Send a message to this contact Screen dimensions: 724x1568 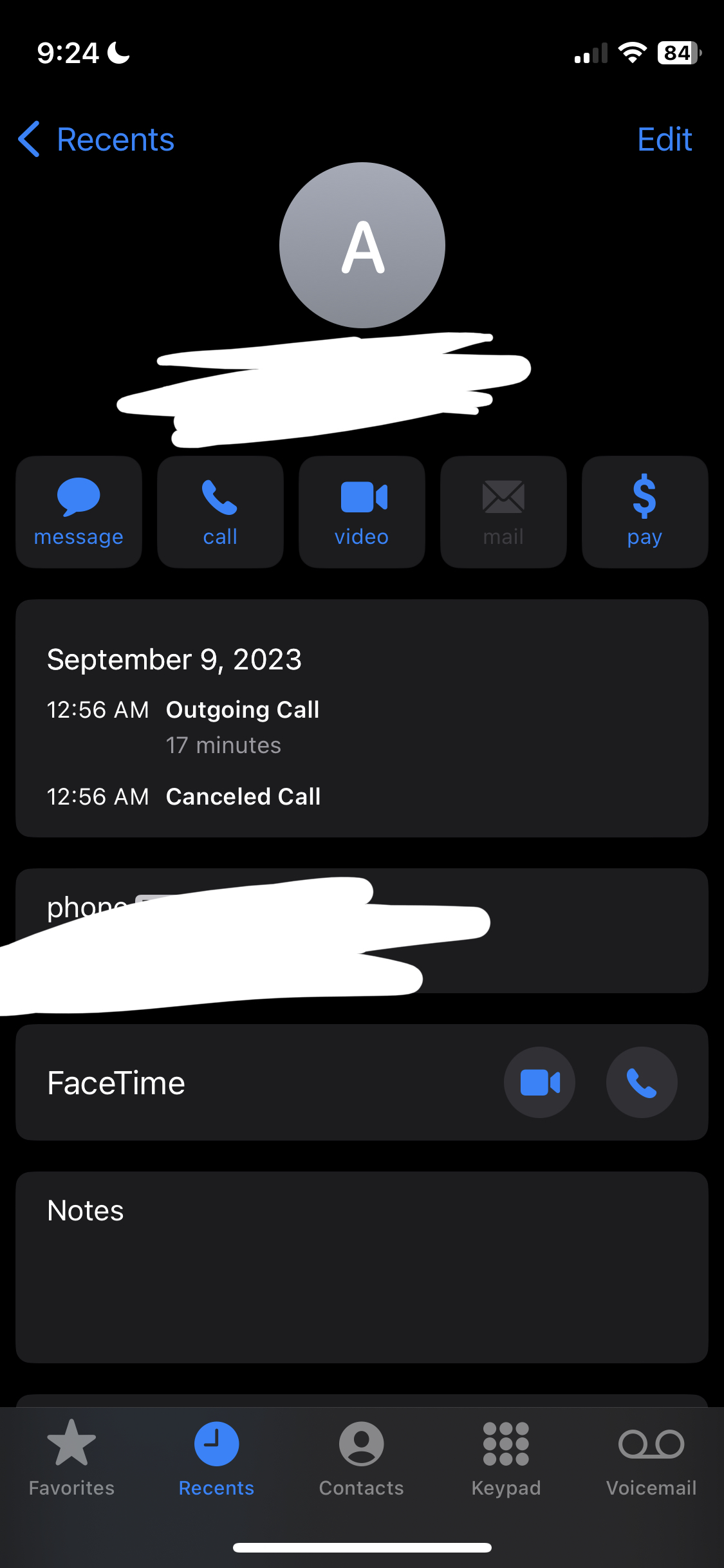point(79,512)
